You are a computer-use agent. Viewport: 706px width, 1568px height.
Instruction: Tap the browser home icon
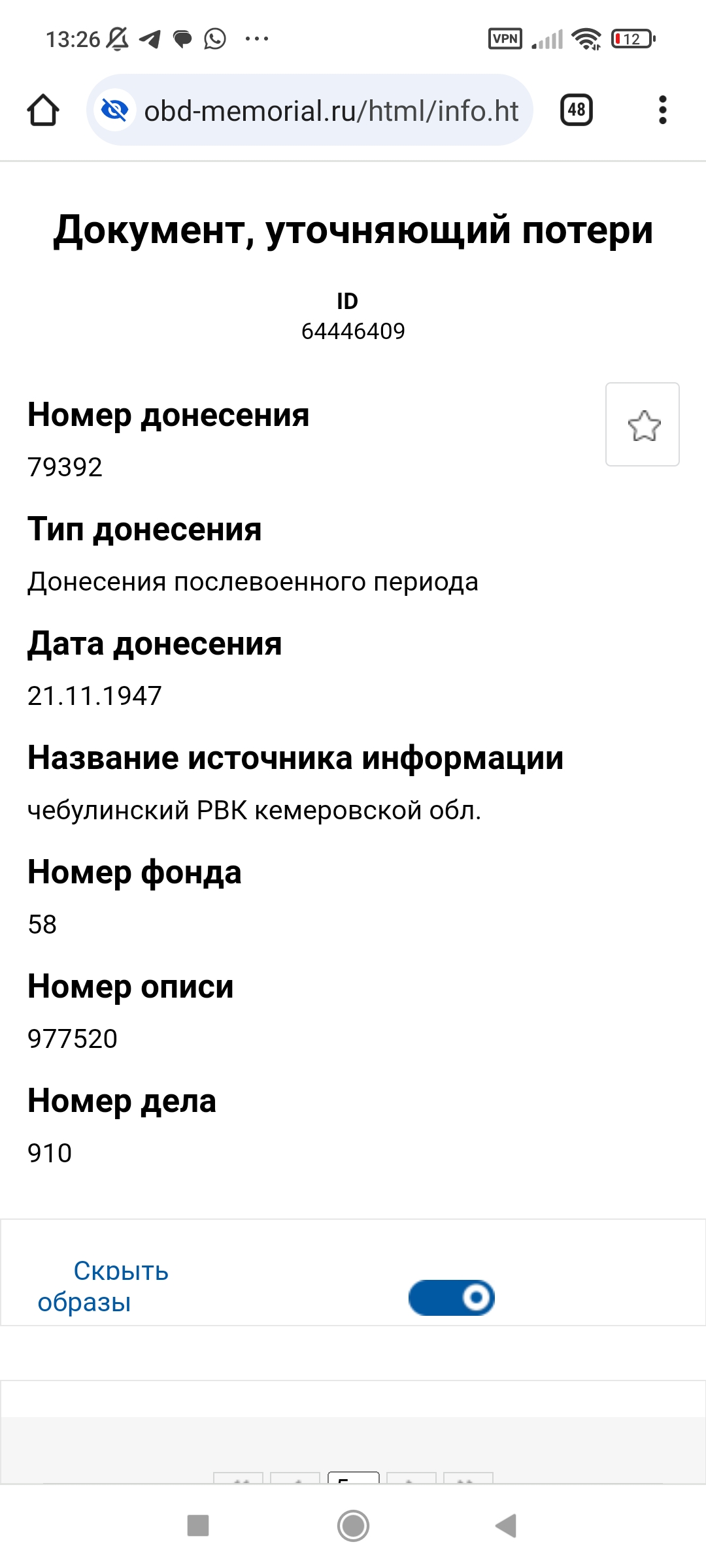click(43, 110)
